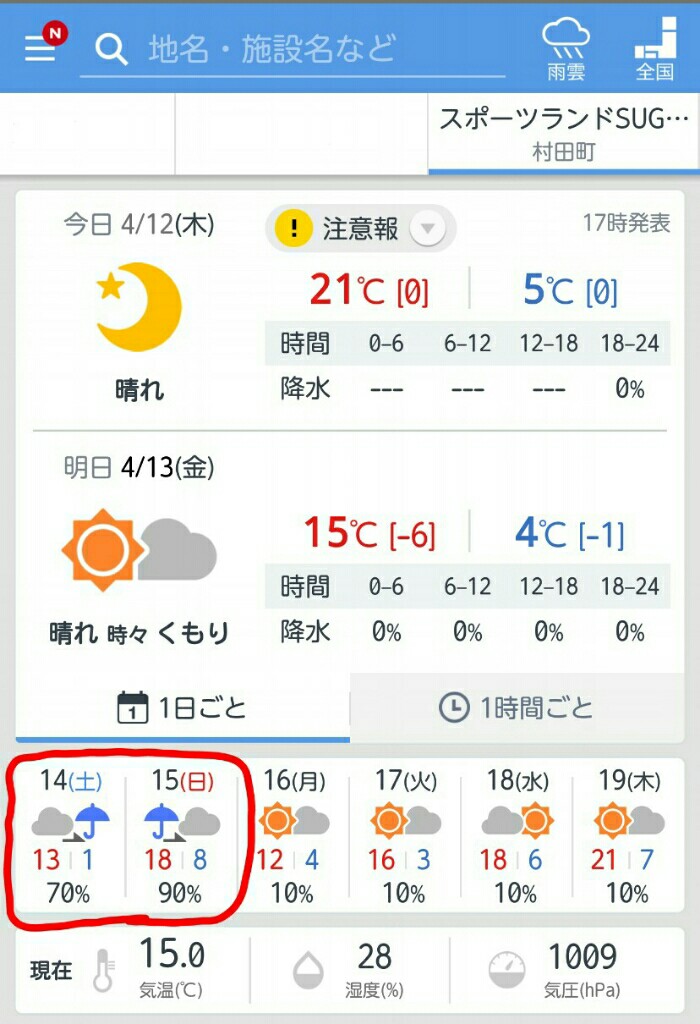Open the forecast for 16(月)
The height and width of the screenshot is (1024, 700).
click(x=294, y=835)
